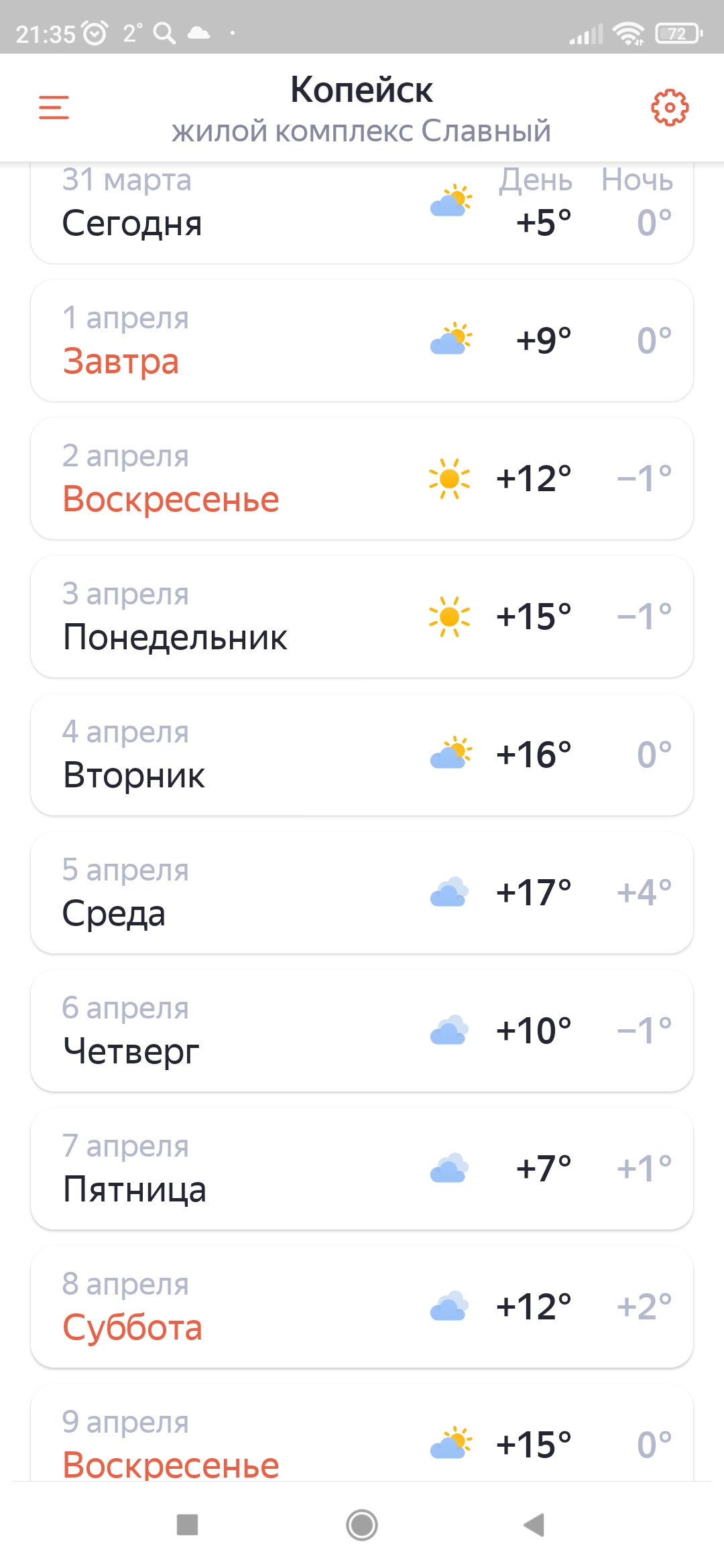
Task: Open the settings gear
Action: pos(670,107)
